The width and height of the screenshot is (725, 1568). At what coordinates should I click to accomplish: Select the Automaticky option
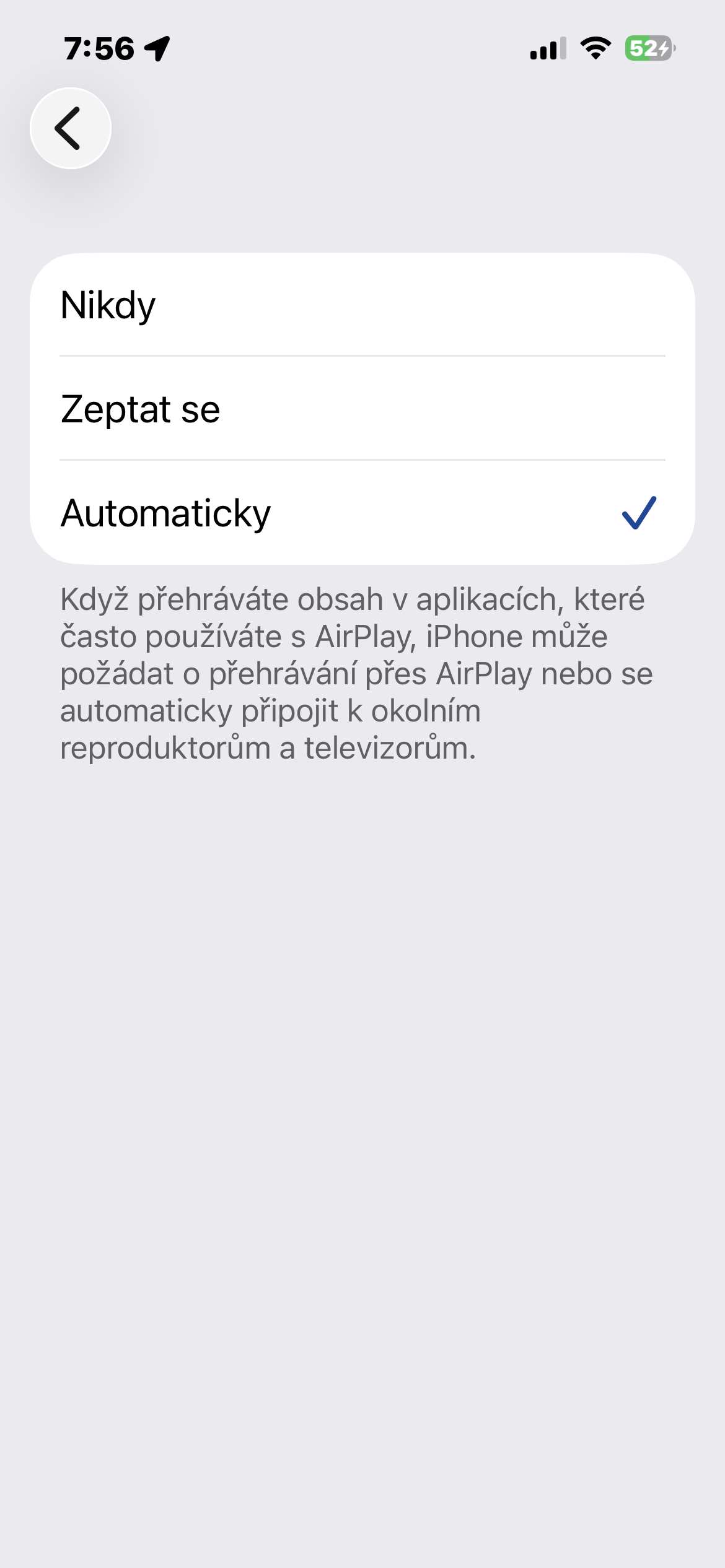pyautogui.click(x=362, y=513)
